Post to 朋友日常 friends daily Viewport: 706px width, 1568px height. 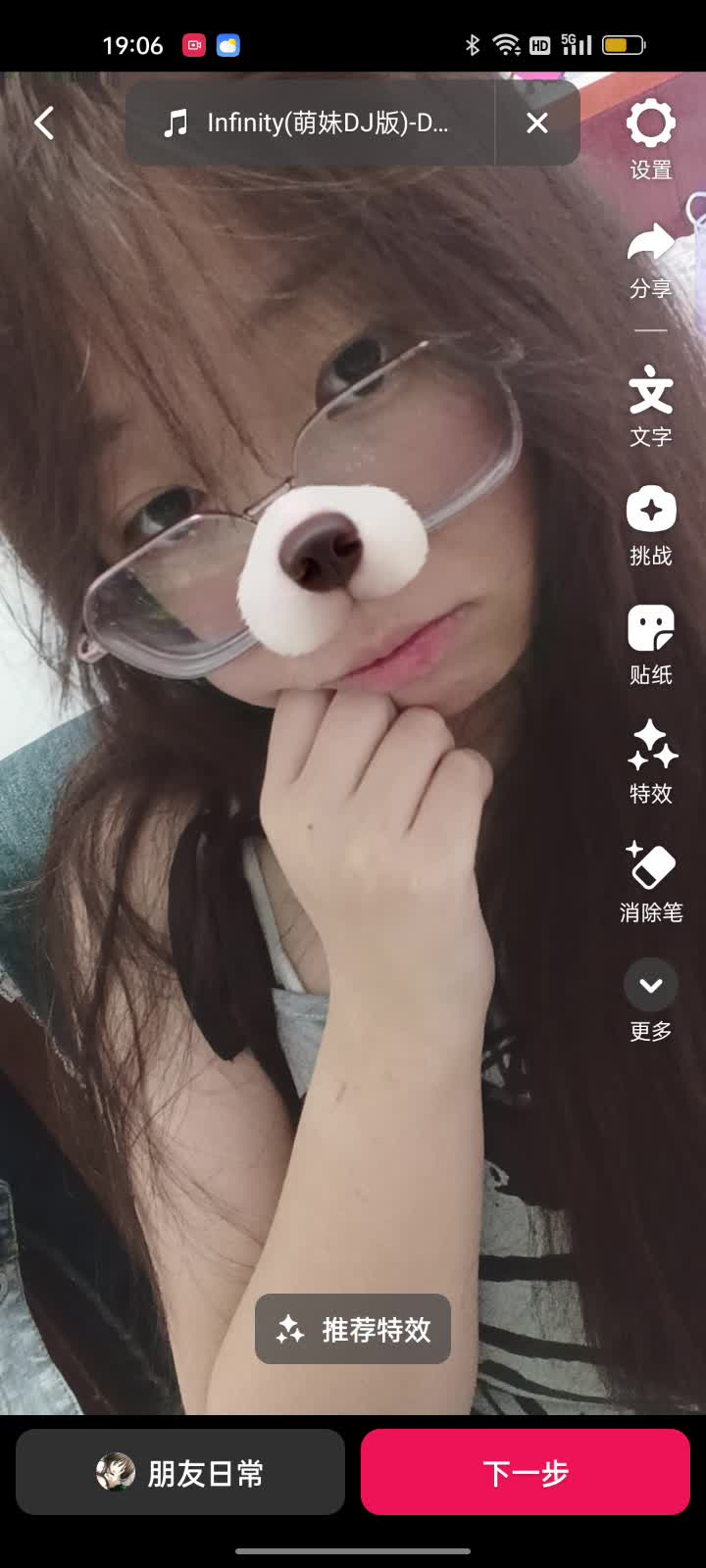coord(180,1472)
